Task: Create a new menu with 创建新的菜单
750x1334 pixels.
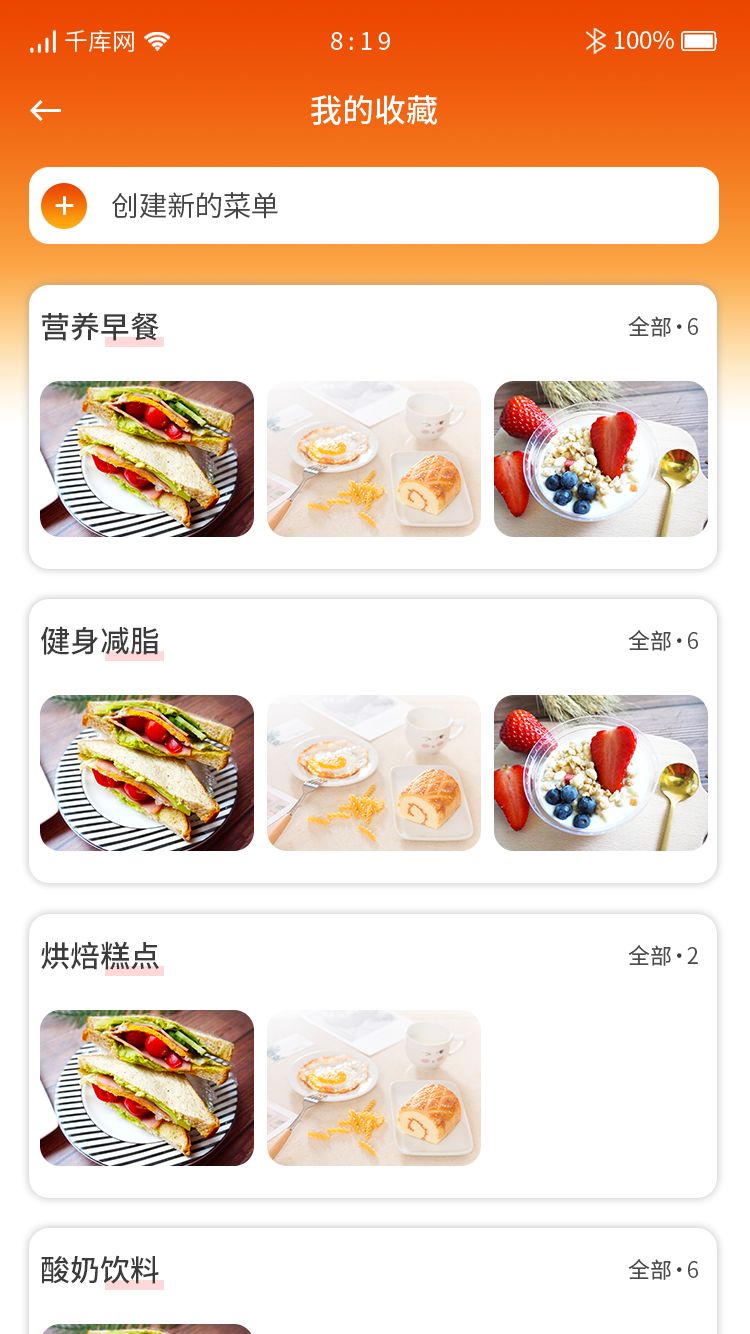Action: point(373,206)
